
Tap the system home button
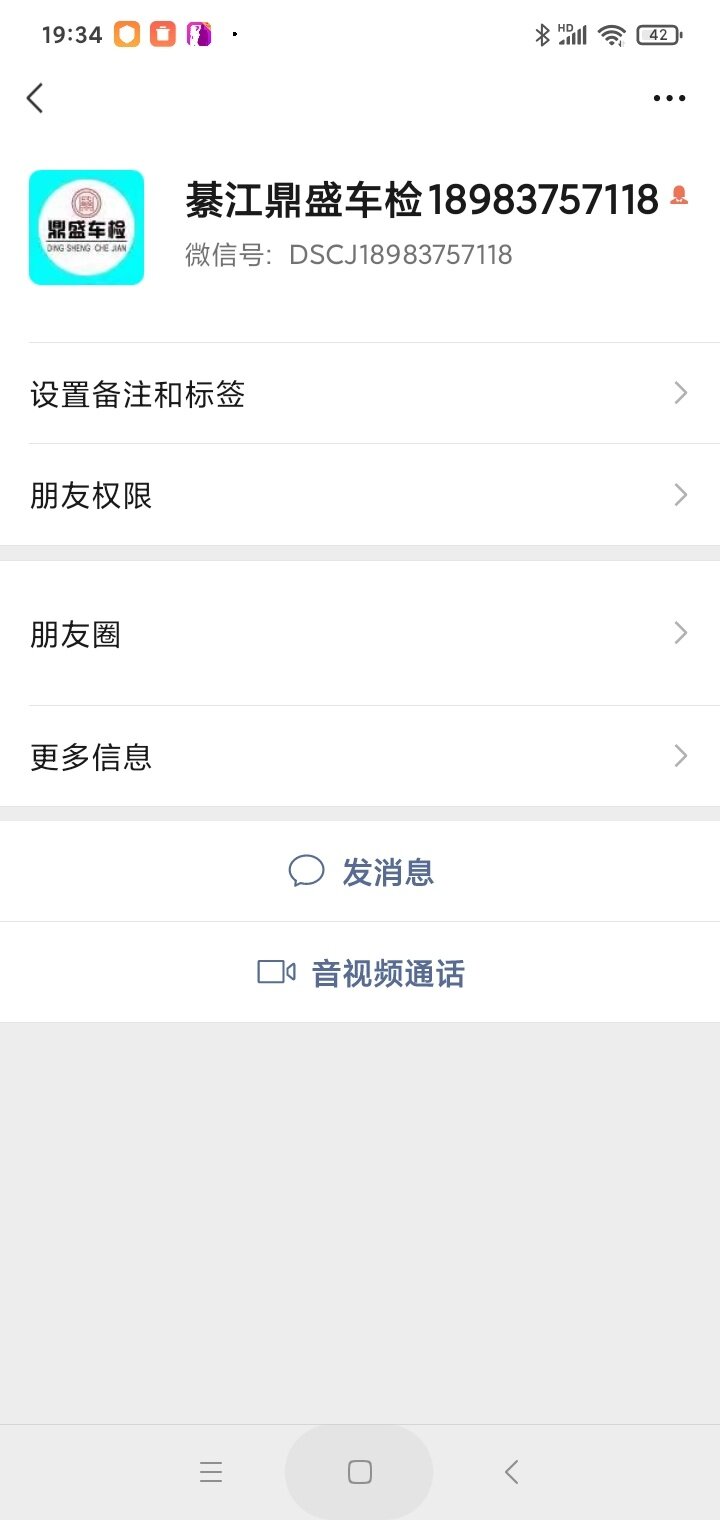tap(359, 1472)
